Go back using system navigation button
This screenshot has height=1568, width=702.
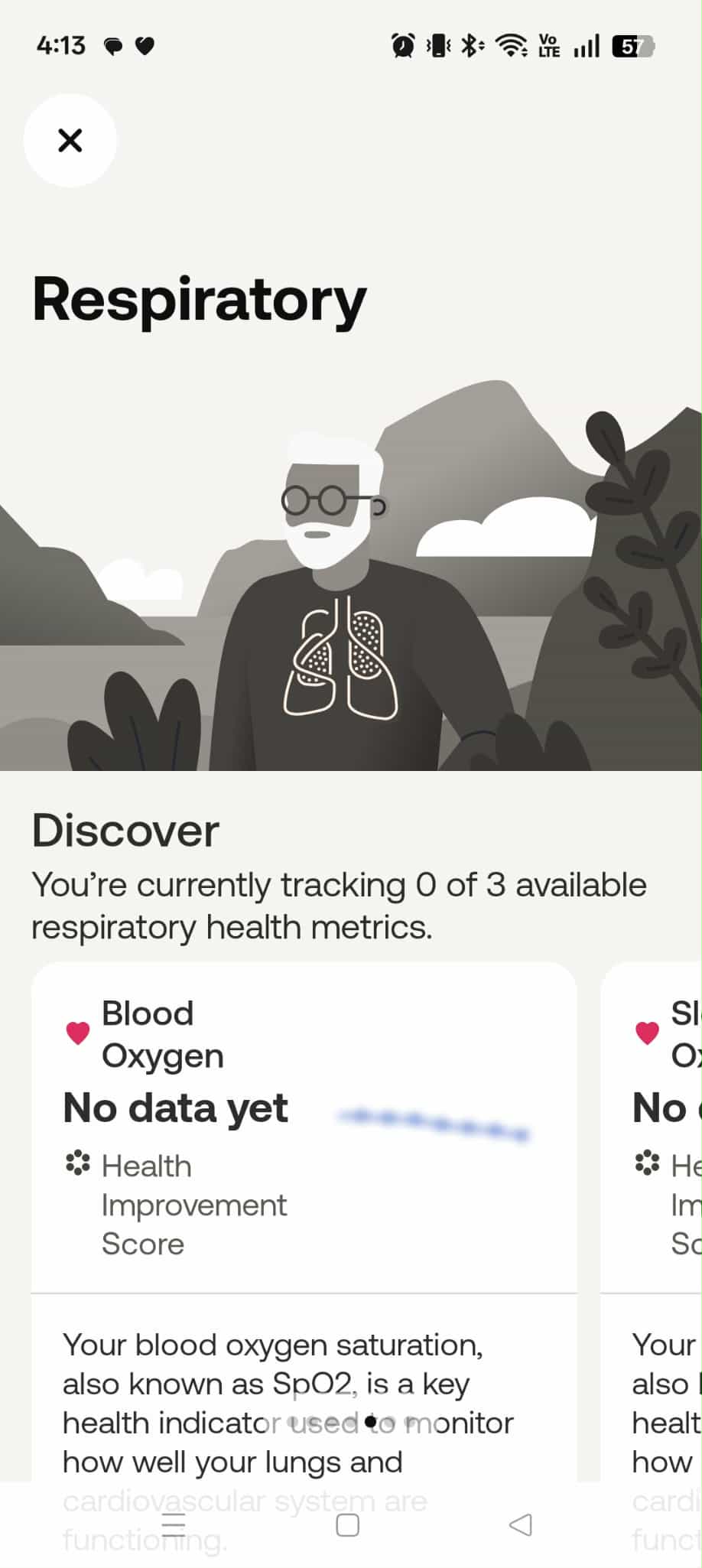pyautogui.click(x=520, y=1524)
